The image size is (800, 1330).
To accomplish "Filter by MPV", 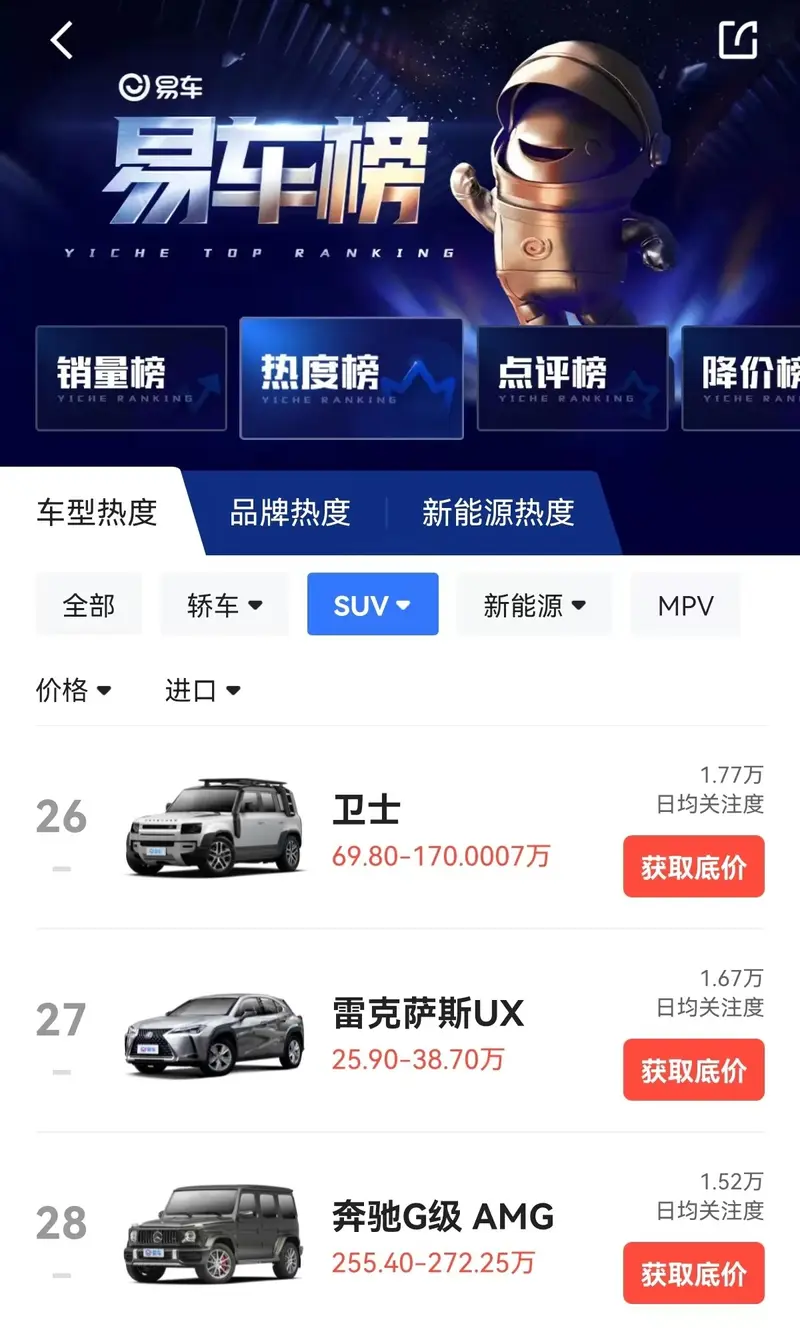I will click(x=685, y=604).
